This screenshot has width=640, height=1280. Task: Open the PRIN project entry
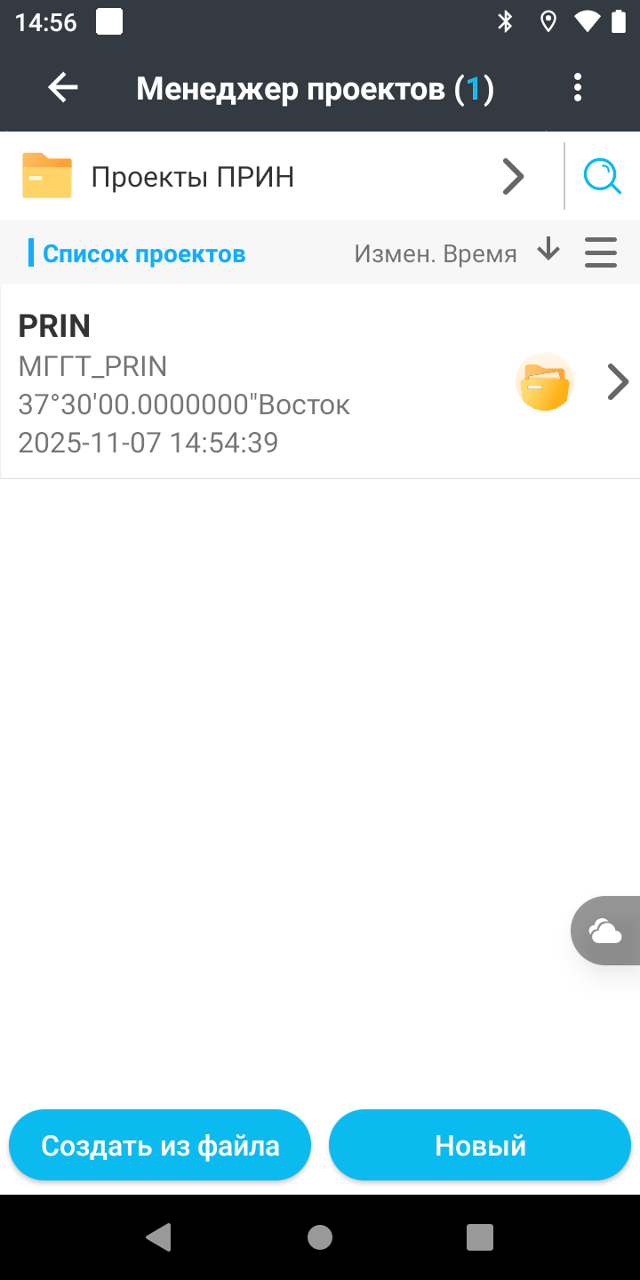[x=250, y=383]
